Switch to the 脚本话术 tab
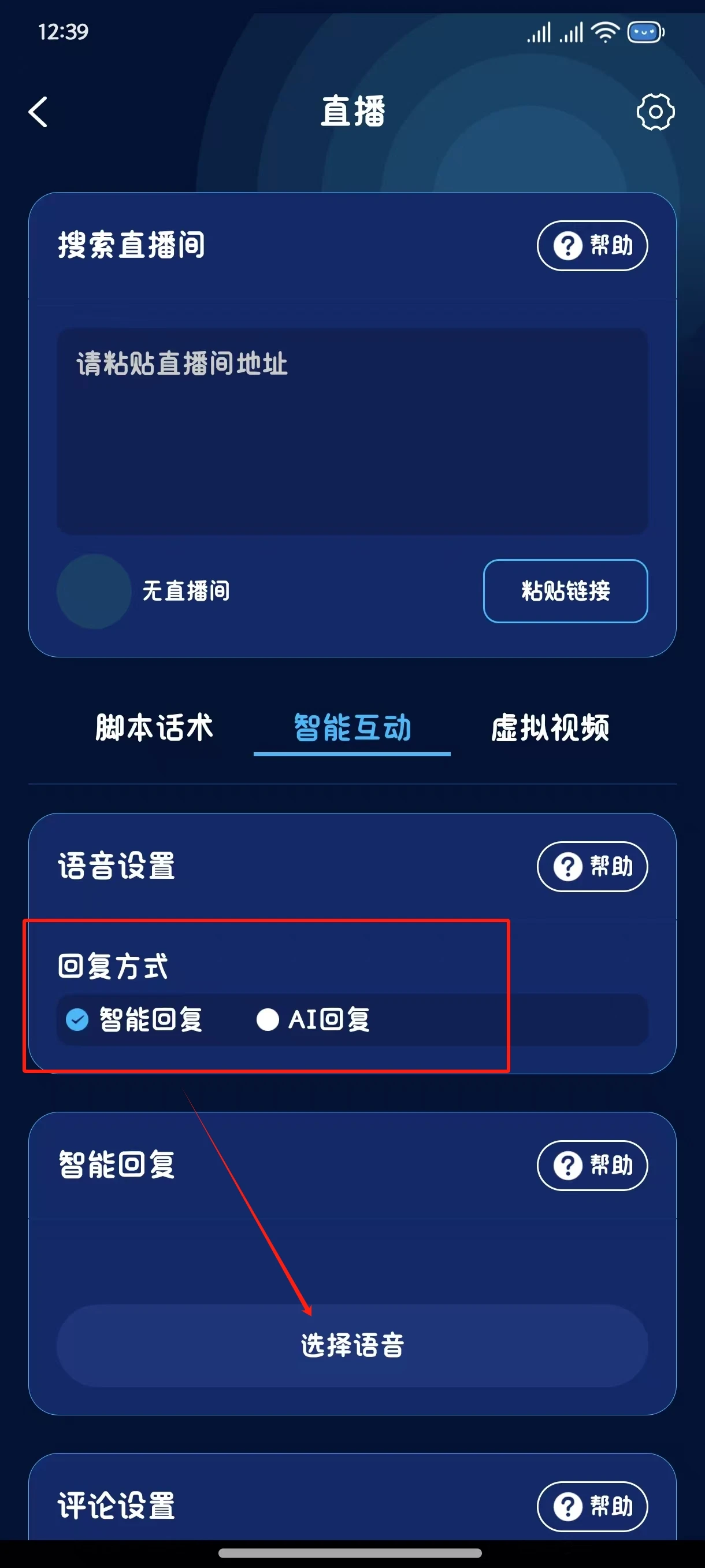Image resolution: width=705 pixels, height=1568 pixels. (x=154, y=728)
